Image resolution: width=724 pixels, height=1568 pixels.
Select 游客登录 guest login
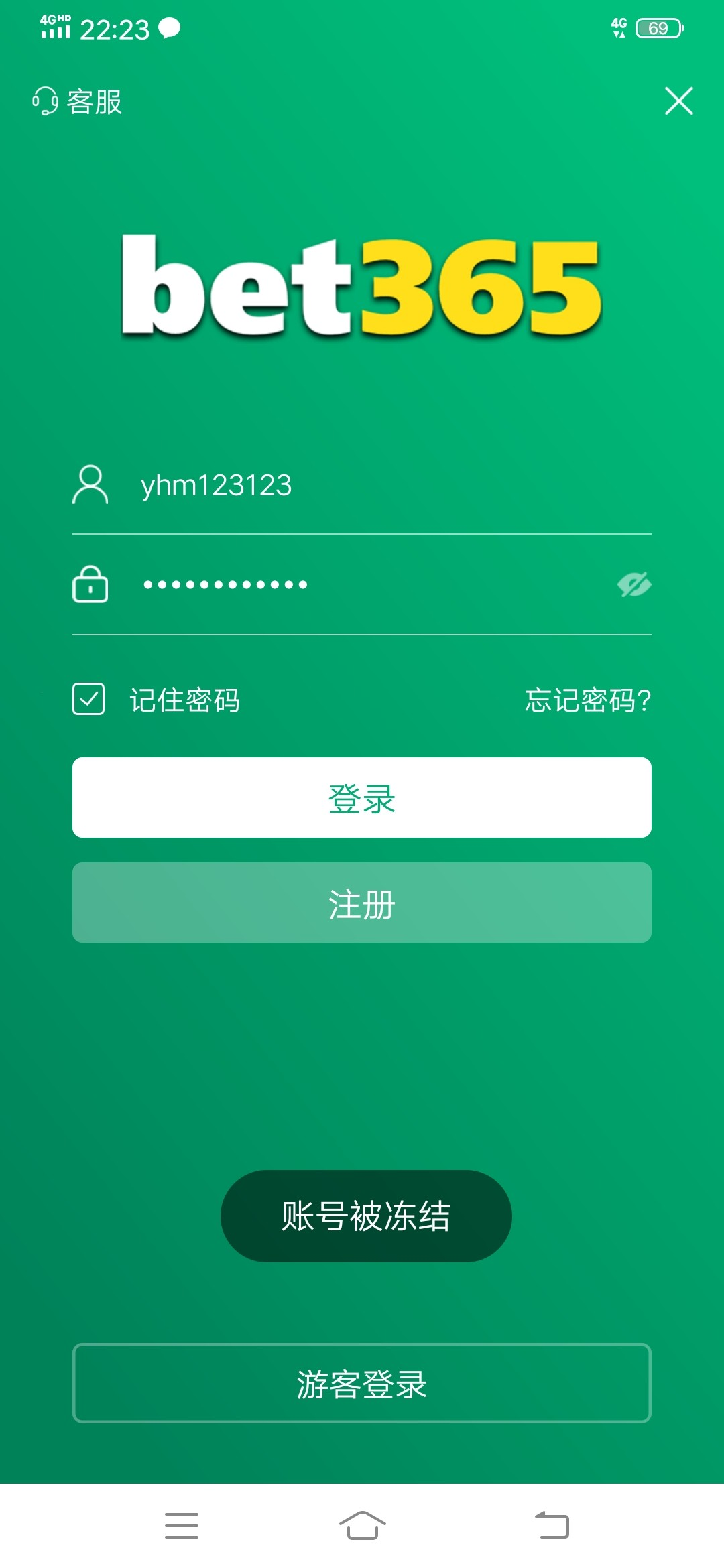362,1383
